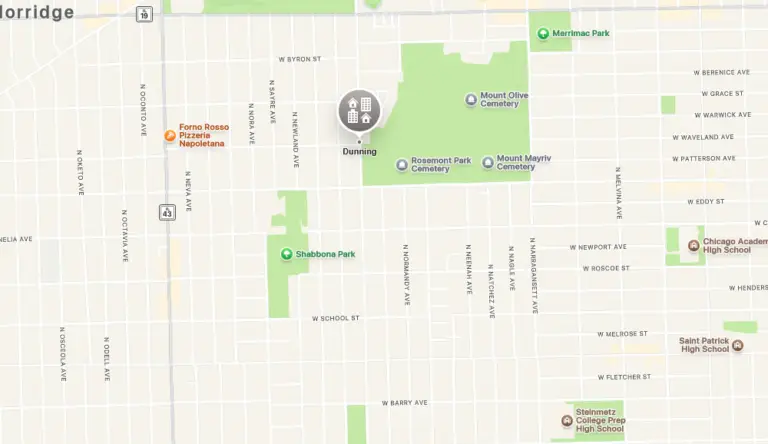The height and width of the screenshot is (444, 768).
Task: Select Rosemont Park Cemetery marker
Action: pos(402,164)
